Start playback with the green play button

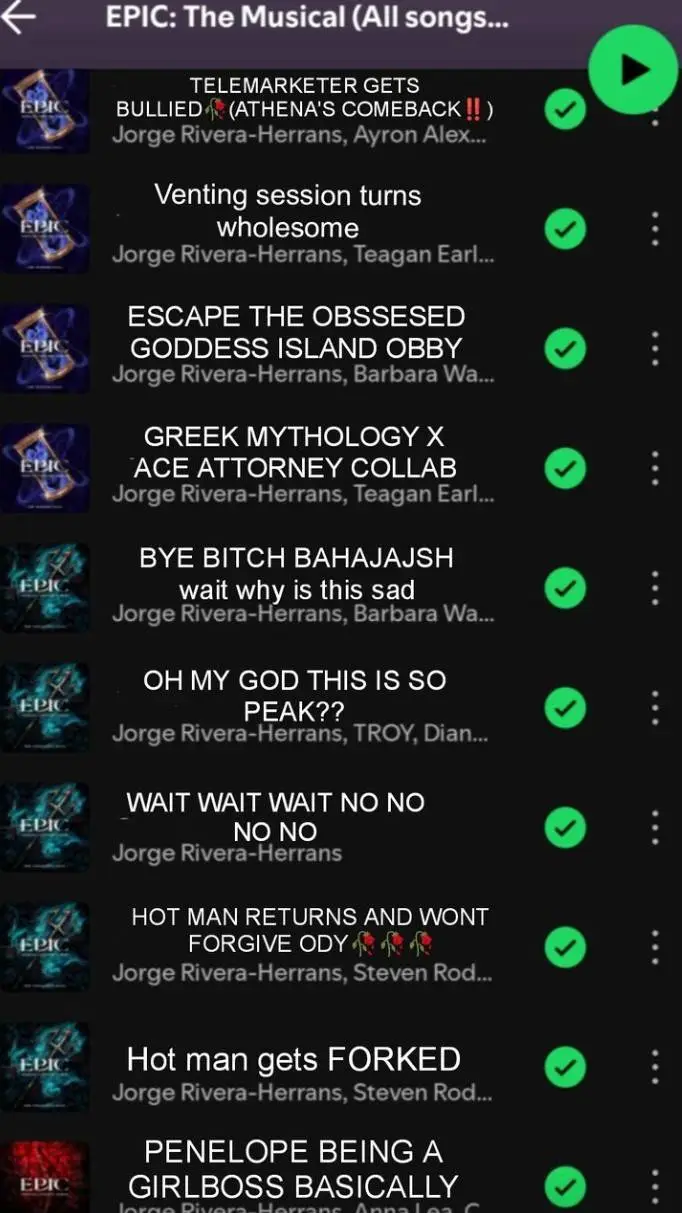(x=632, y=70)
